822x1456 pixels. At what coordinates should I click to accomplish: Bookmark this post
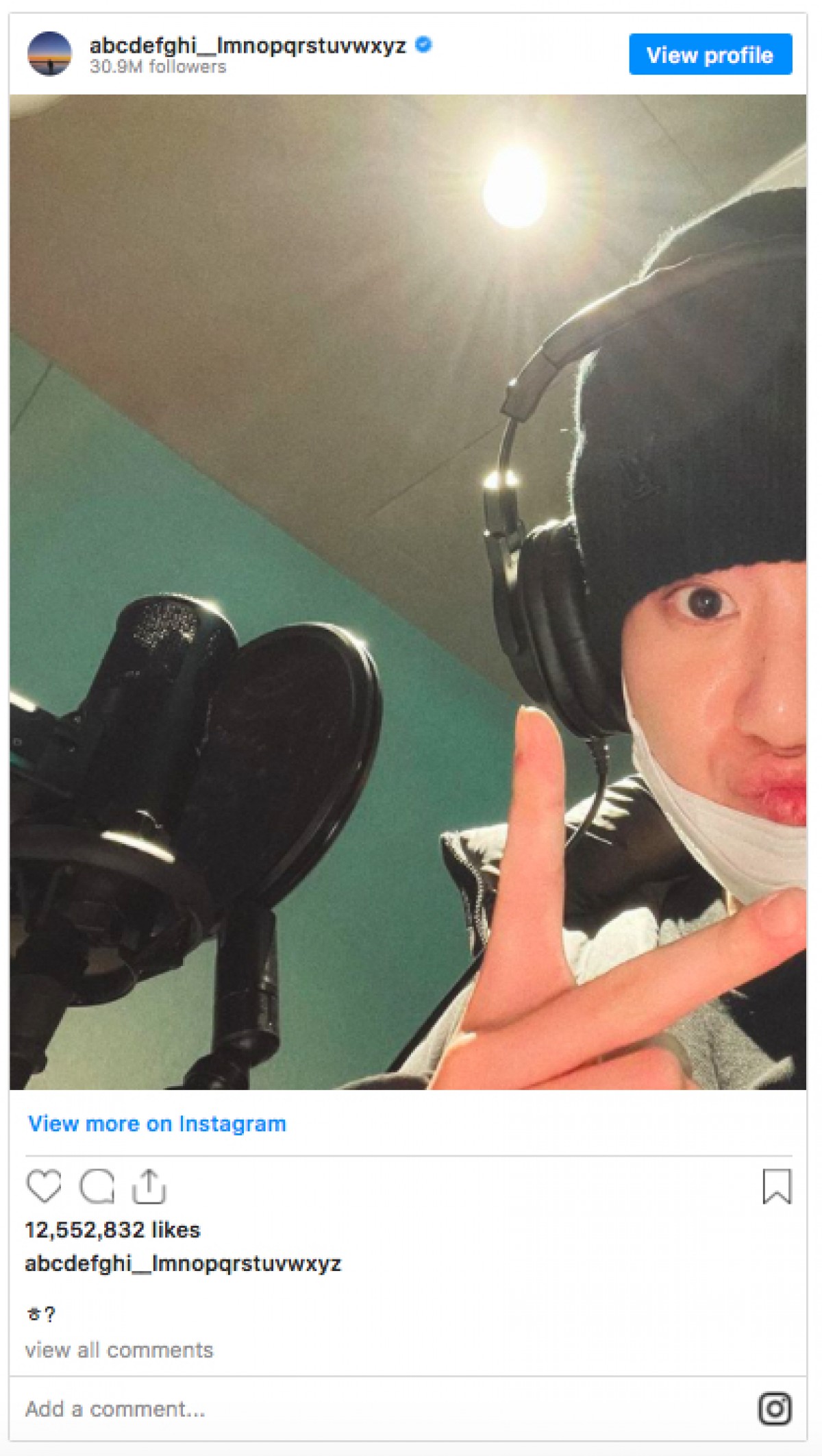pos(777,1186)
